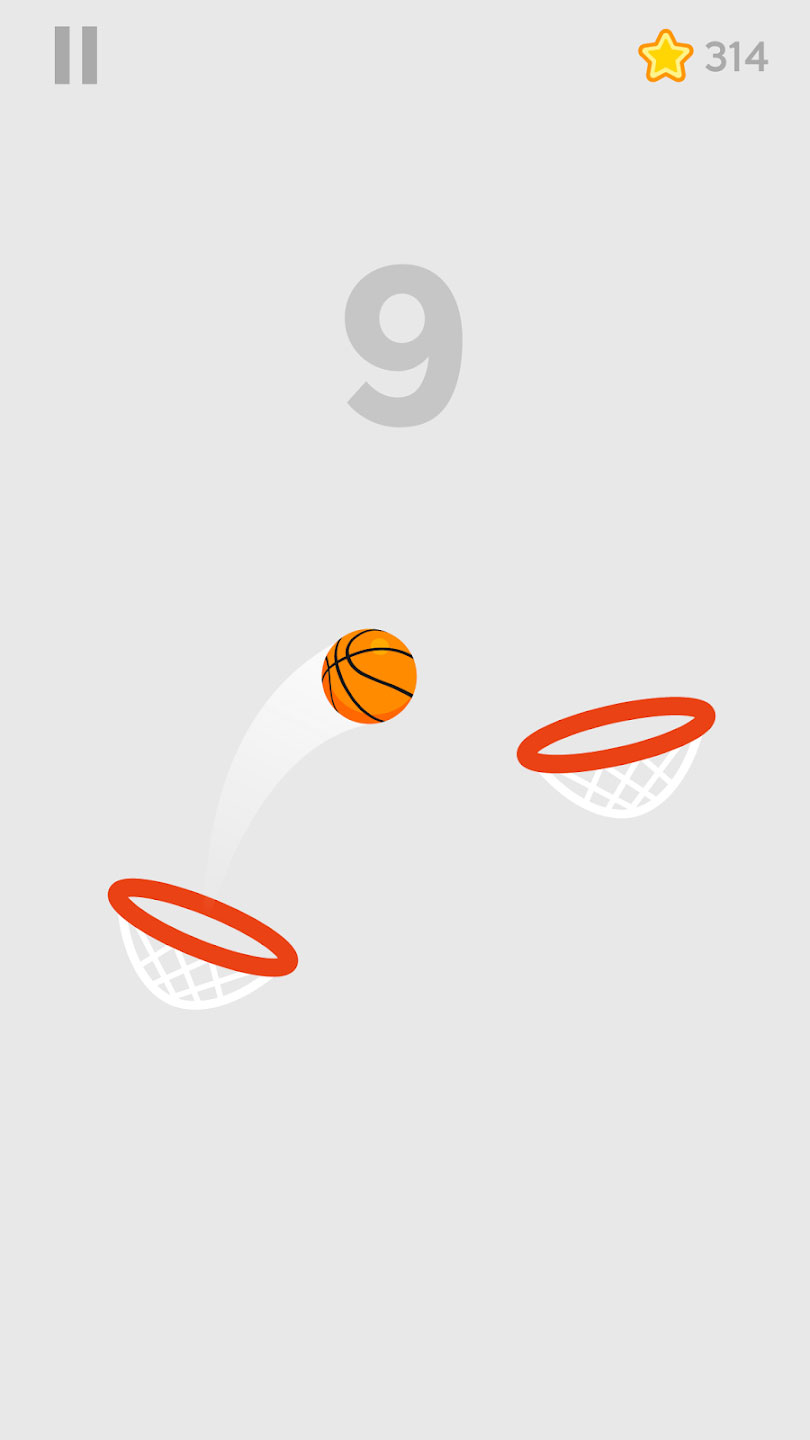Tap below the score digit

(x=405, y=470)
